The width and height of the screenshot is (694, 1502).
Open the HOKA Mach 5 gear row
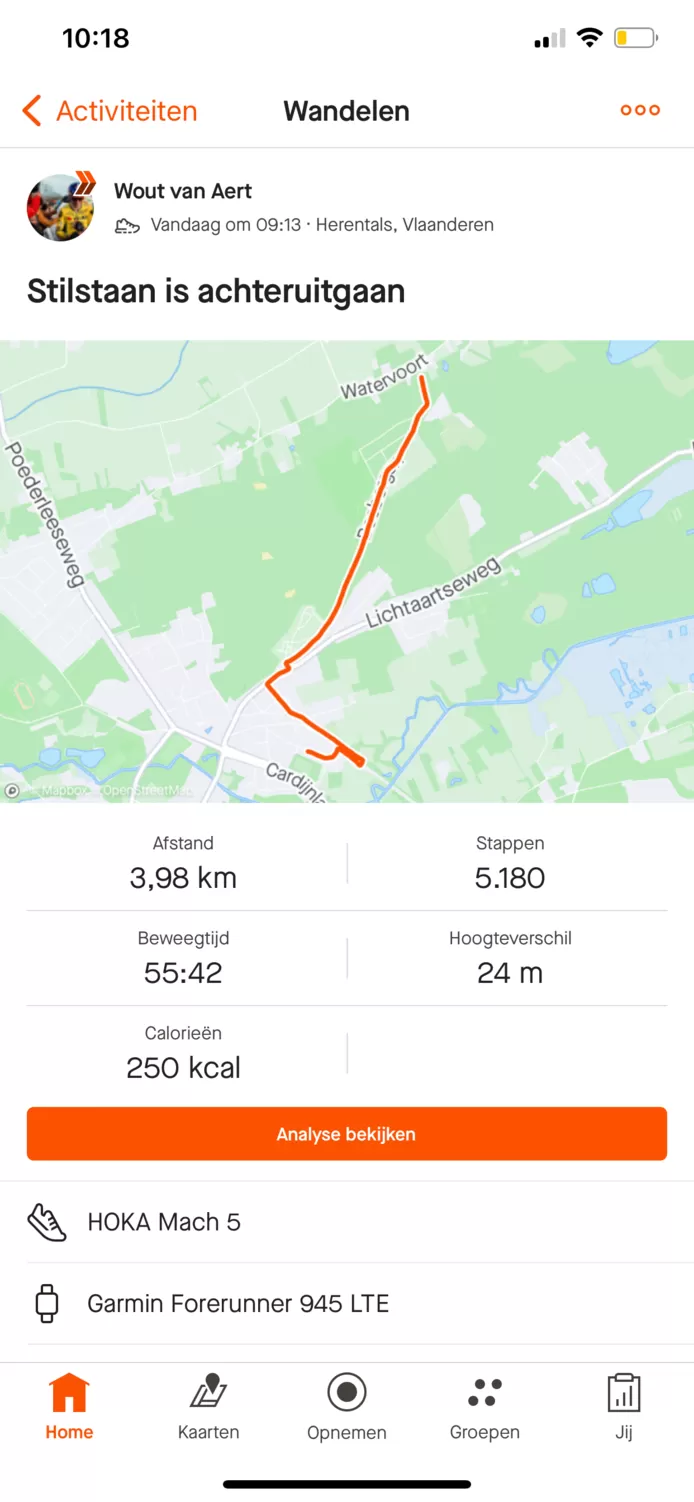[347, 1222]
